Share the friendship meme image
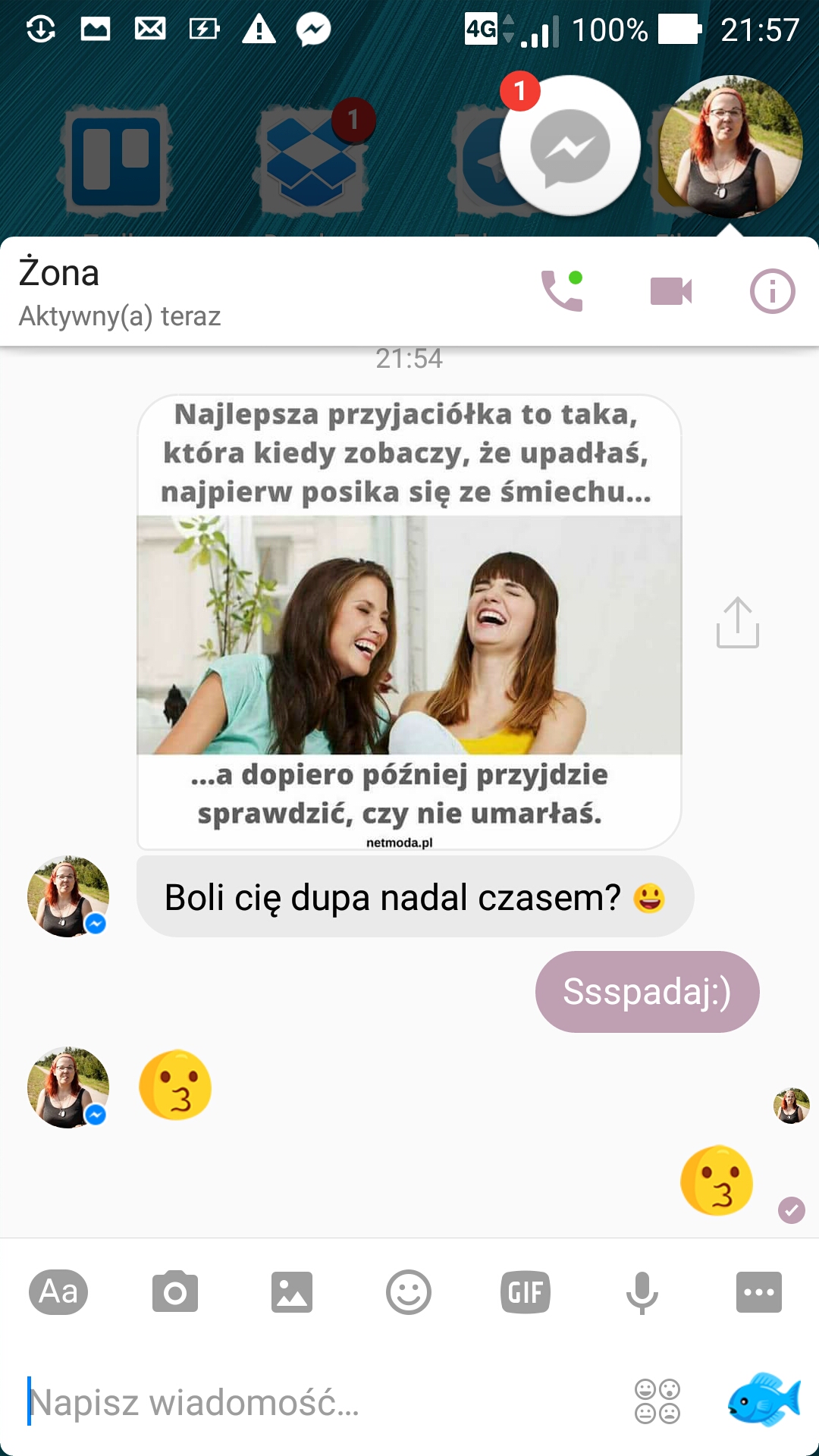The height and width of the screenshot is (1456, 819). [x=737, y=623]
